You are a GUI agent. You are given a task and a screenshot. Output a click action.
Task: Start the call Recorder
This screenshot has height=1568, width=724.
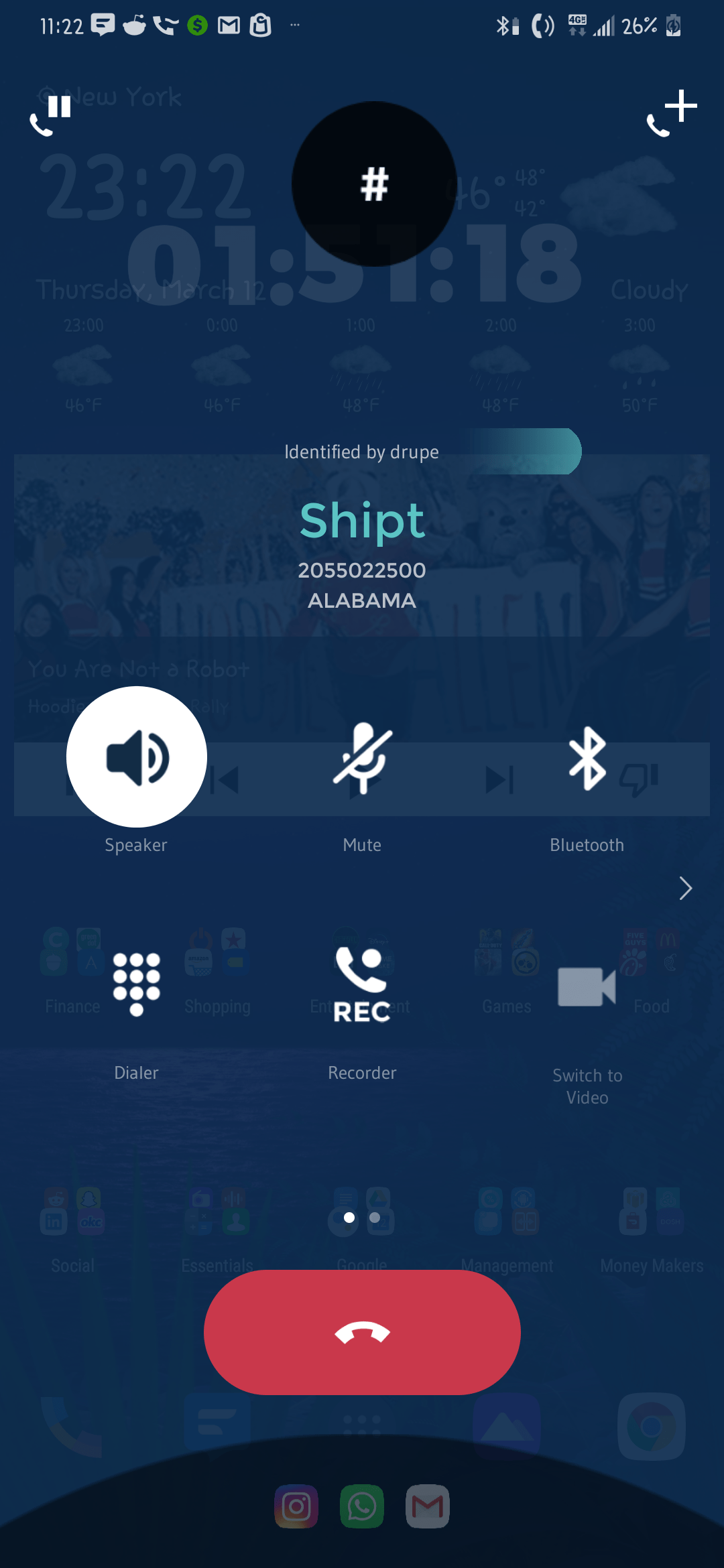pyautogui.click(x=362, y=985)
